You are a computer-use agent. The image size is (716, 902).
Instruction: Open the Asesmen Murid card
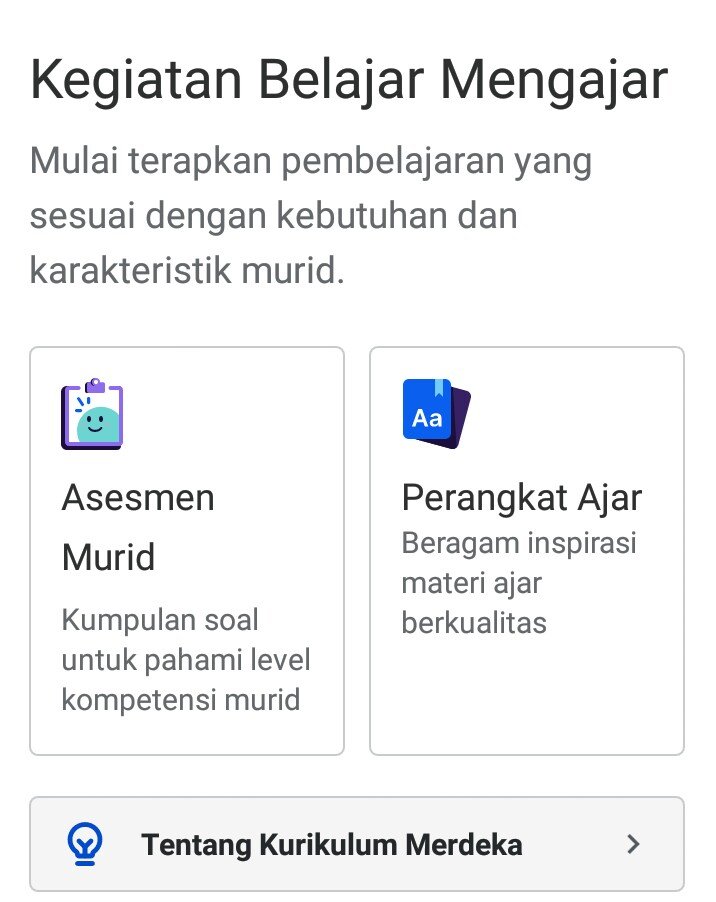click(187, 550)
